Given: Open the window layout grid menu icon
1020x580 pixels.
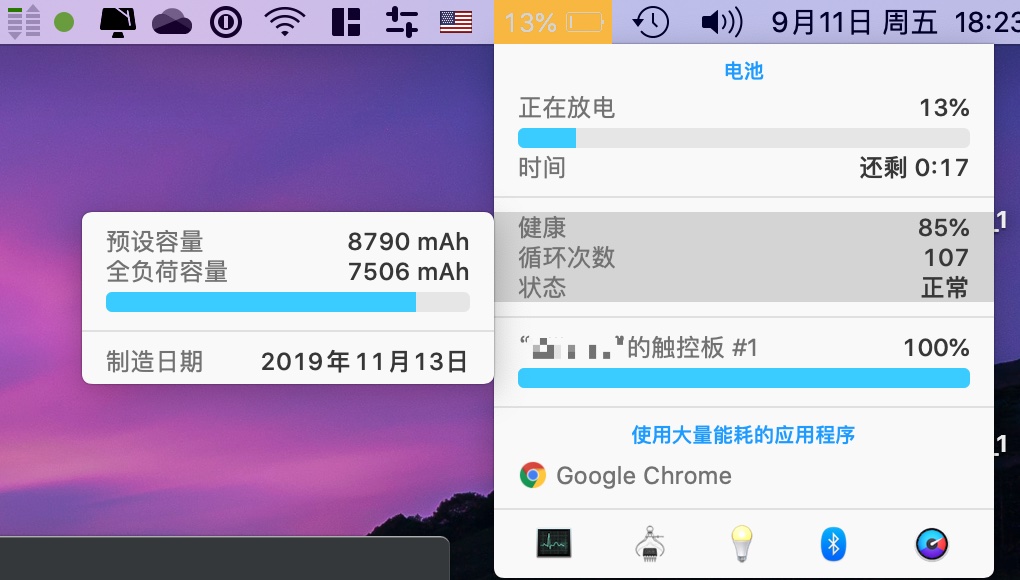Looking at the screenshot, I should 346,22.
